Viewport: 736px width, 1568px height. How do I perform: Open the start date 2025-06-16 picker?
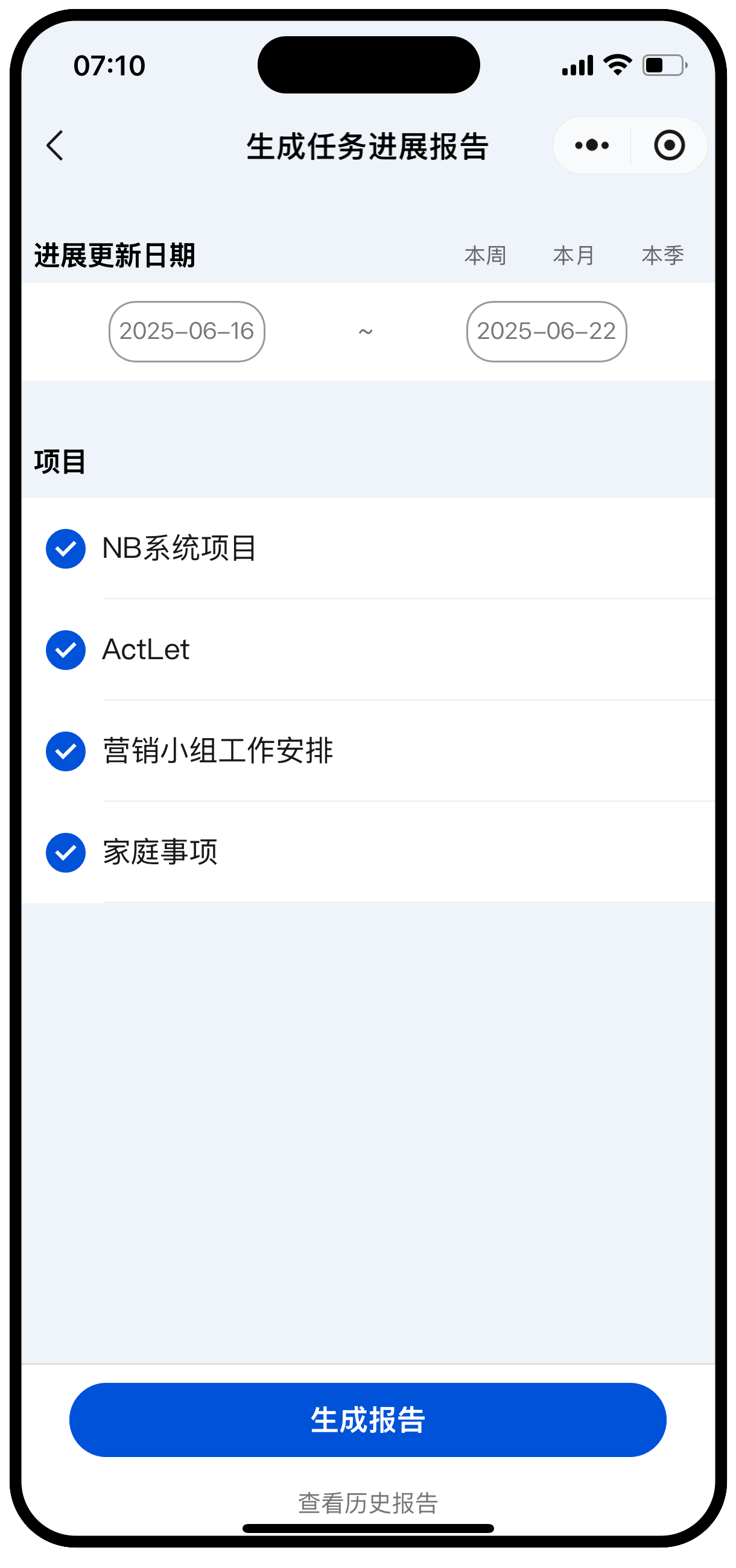tap(186, 331)
